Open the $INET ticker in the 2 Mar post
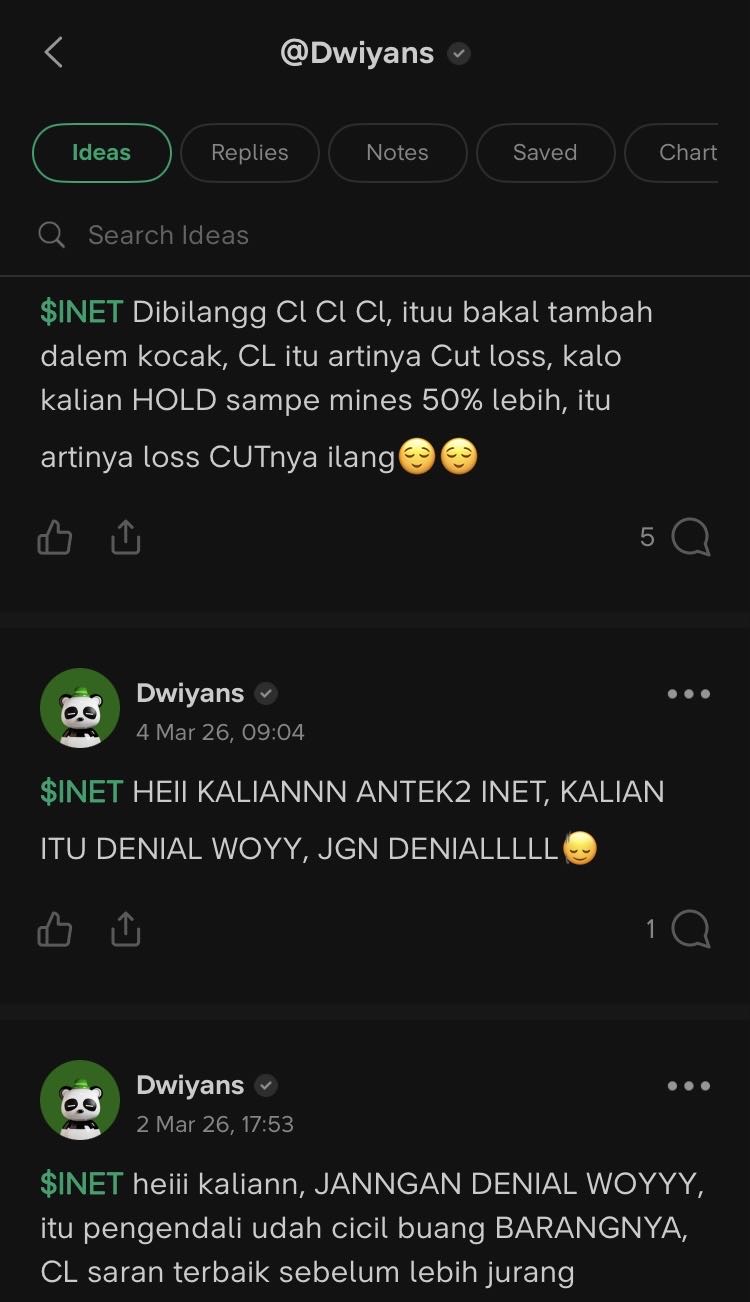 click(x=81, y=1184)
